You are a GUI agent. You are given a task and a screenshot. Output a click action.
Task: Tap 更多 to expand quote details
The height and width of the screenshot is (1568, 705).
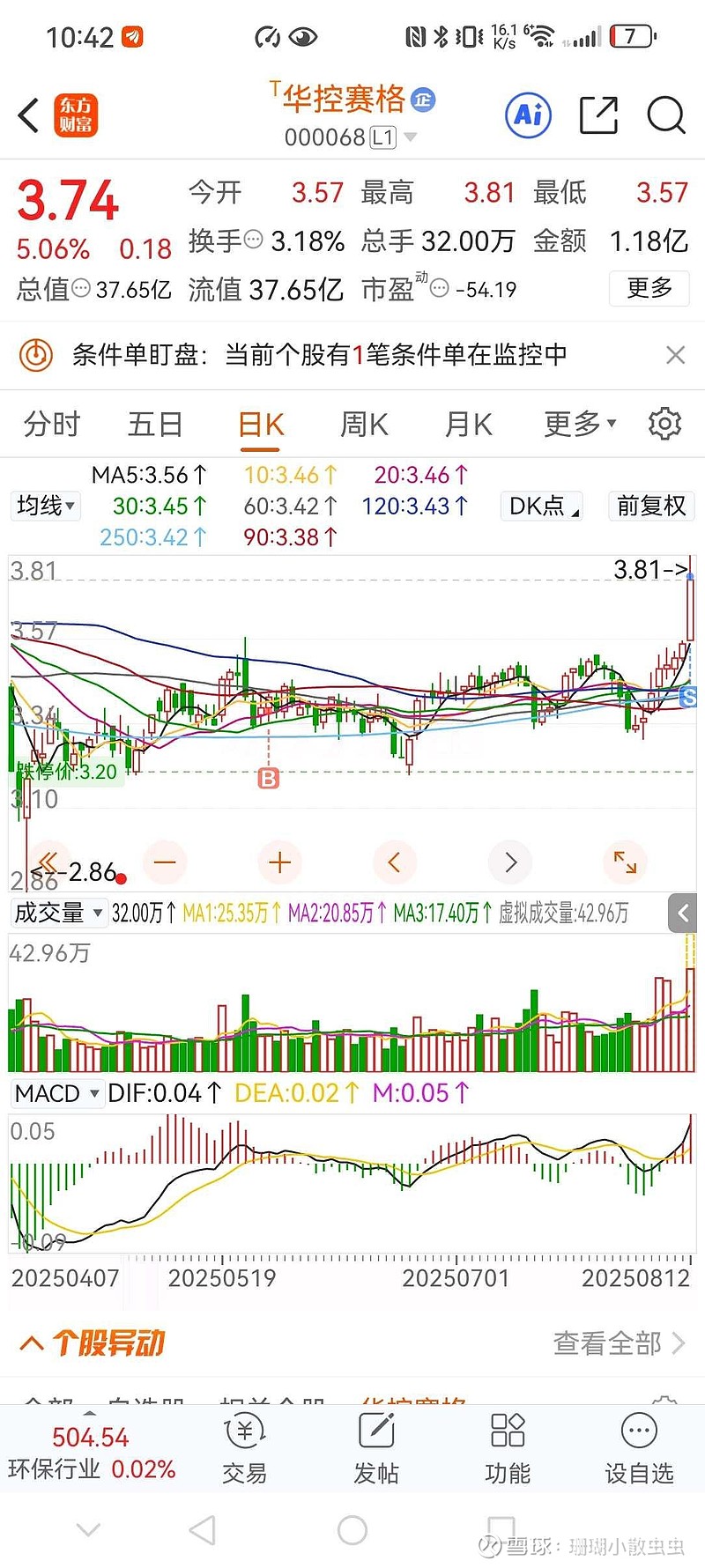[x=649, y=288]
